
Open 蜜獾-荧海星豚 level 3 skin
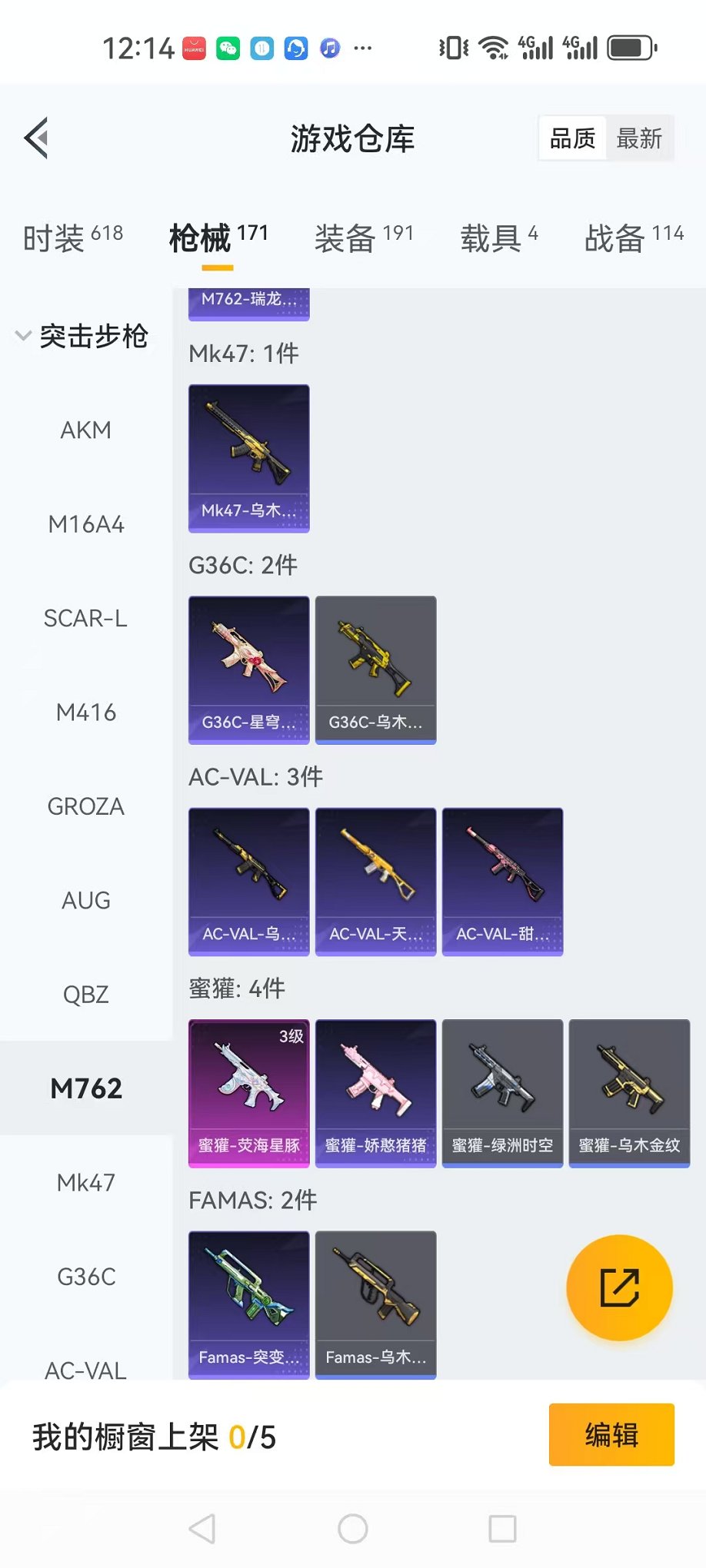(x=248, y=1093)
